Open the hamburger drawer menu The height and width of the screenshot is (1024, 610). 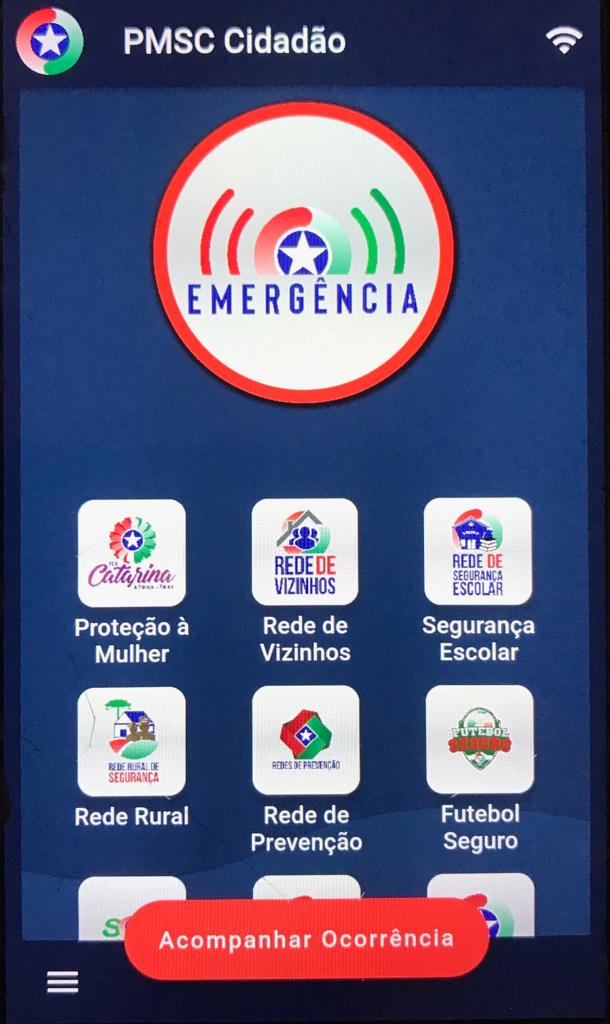pyautogui.click(x=62, y=983)
